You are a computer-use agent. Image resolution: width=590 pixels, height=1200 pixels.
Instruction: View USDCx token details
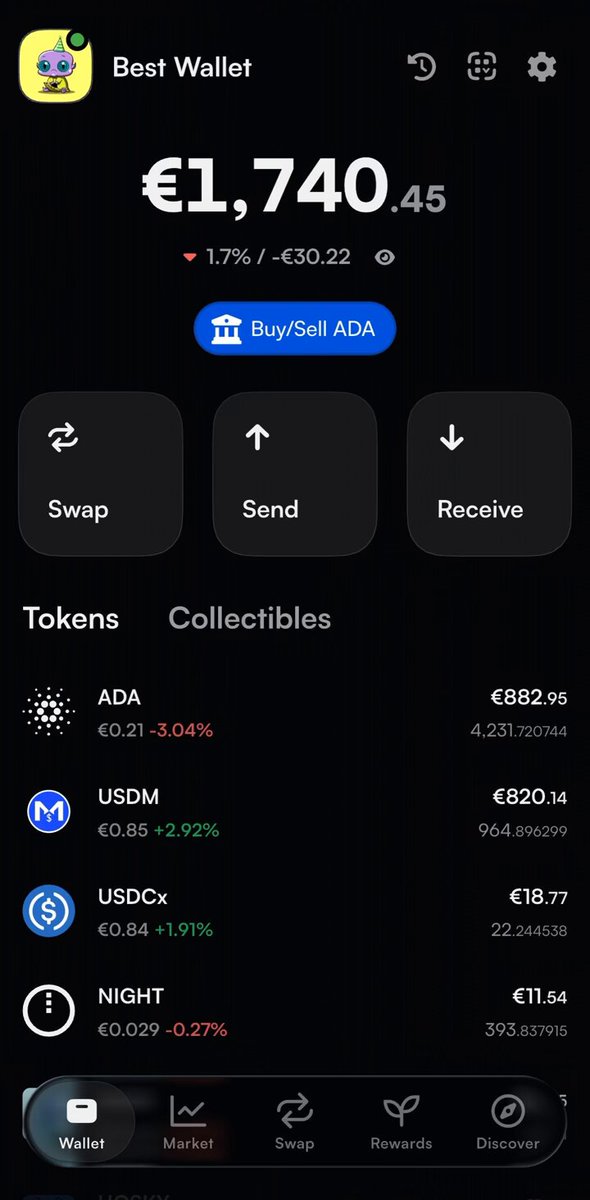[x=295, y=912]
